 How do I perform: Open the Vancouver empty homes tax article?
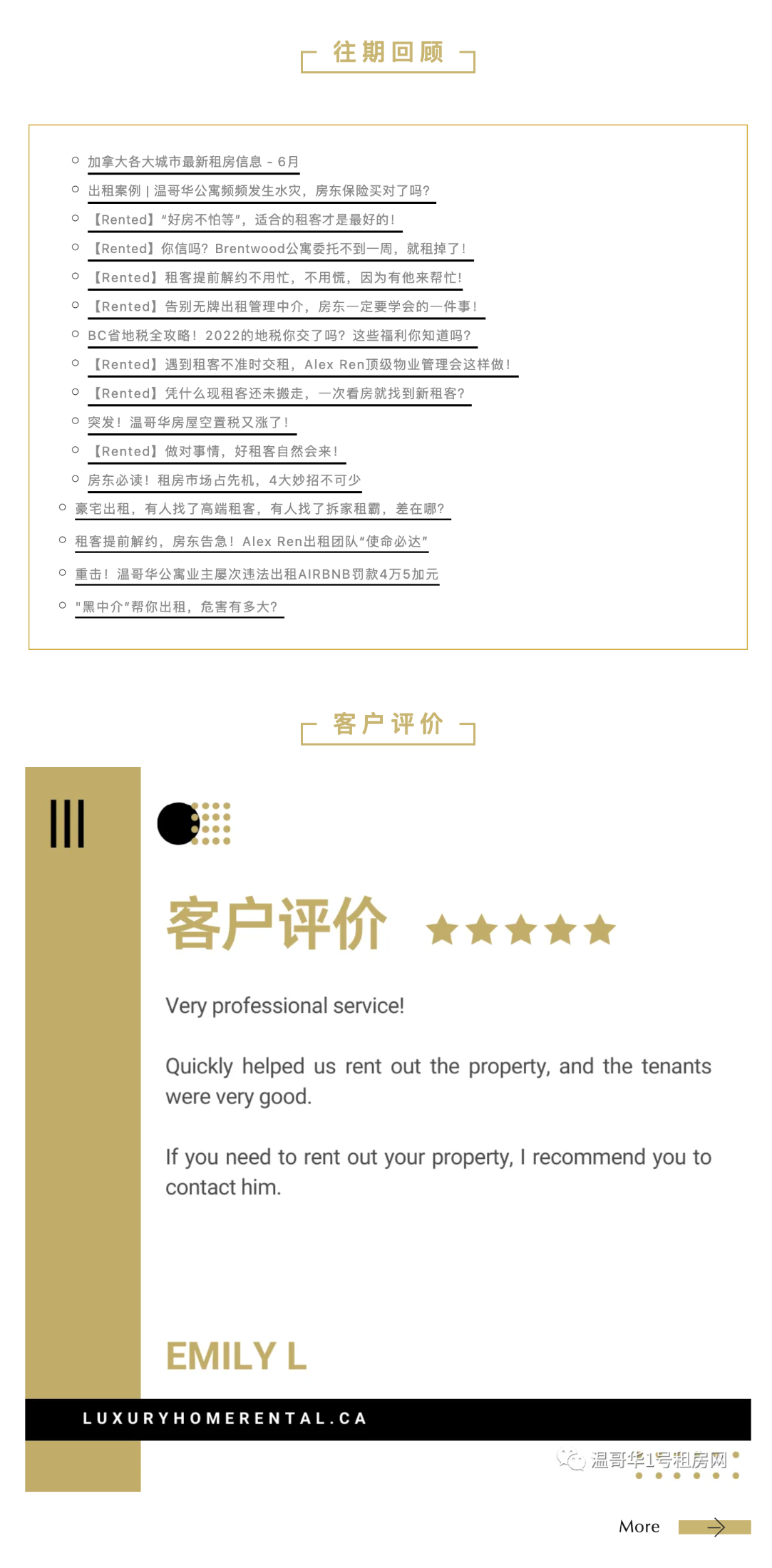[x=188, y=423]
